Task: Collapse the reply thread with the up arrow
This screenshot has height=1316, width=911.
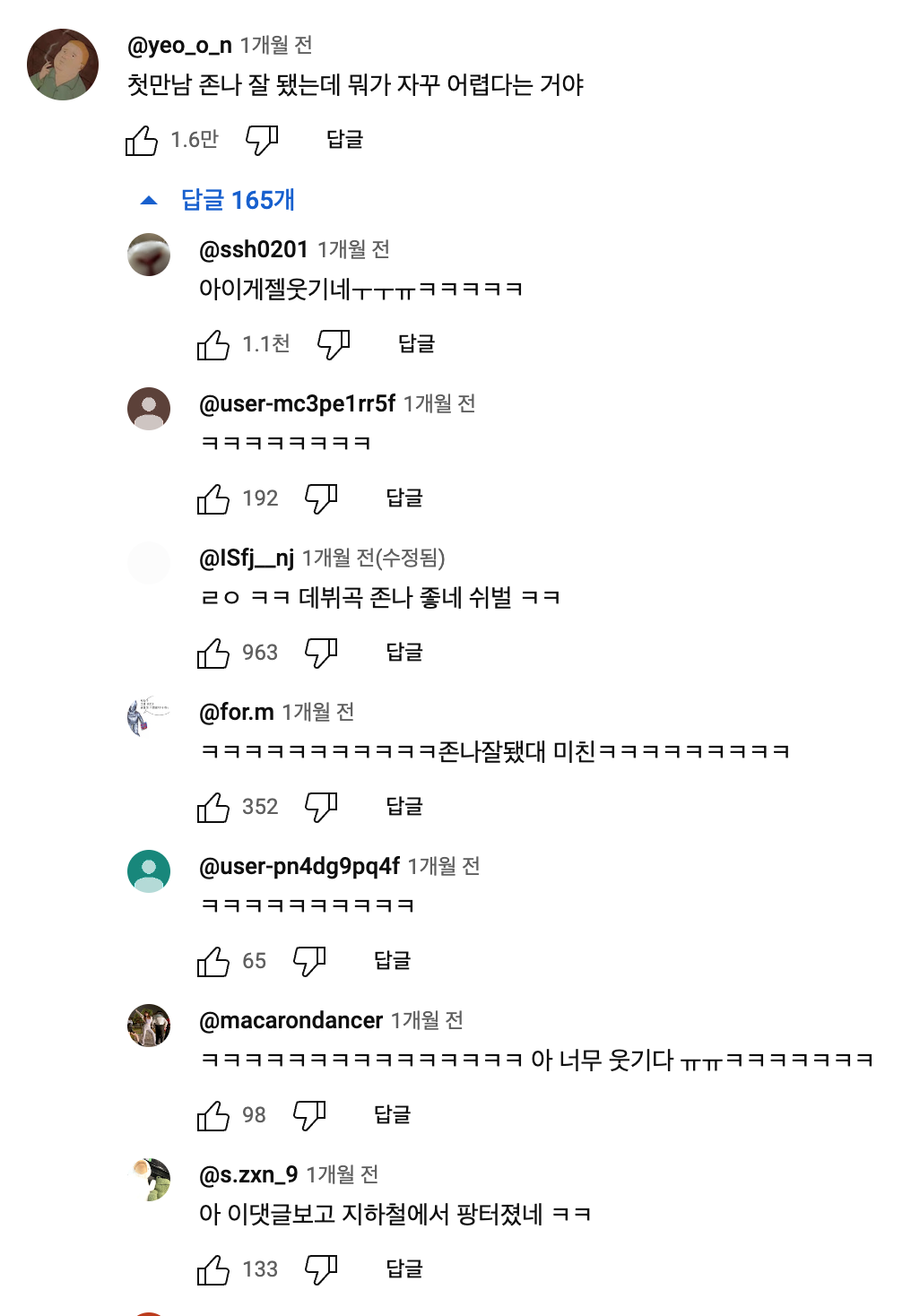Action: tap(146, 199)
